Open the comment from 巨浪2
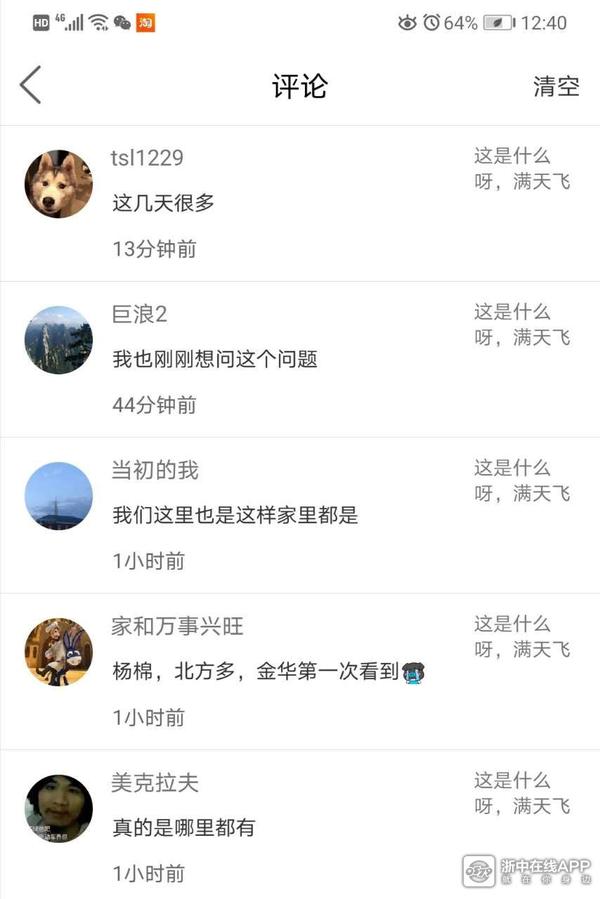600x899 pixels. pyautogui.click(x=215, y=359)
